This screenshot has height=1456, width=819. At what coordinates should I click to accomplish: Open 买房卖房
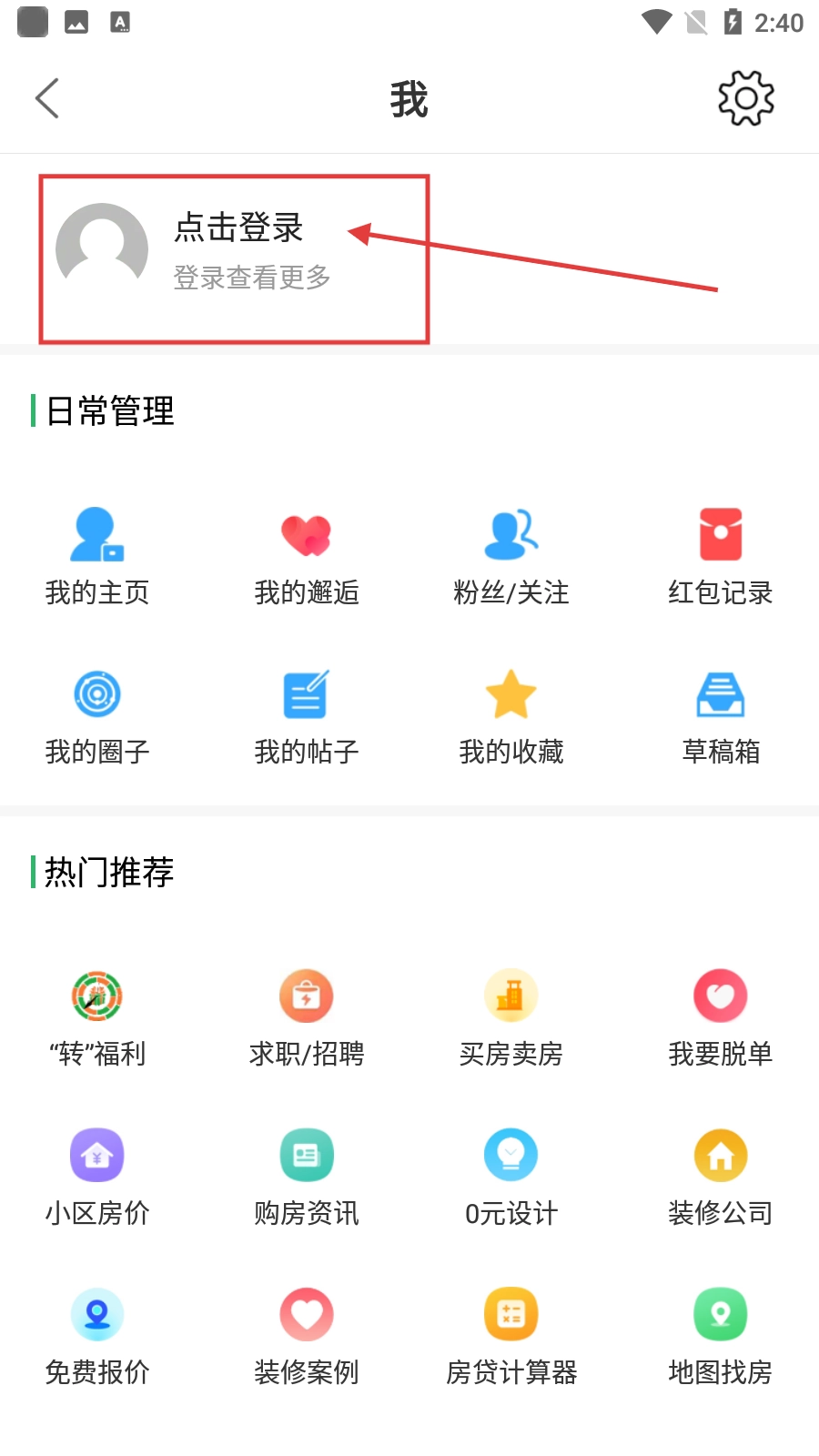coord(511,1016)
